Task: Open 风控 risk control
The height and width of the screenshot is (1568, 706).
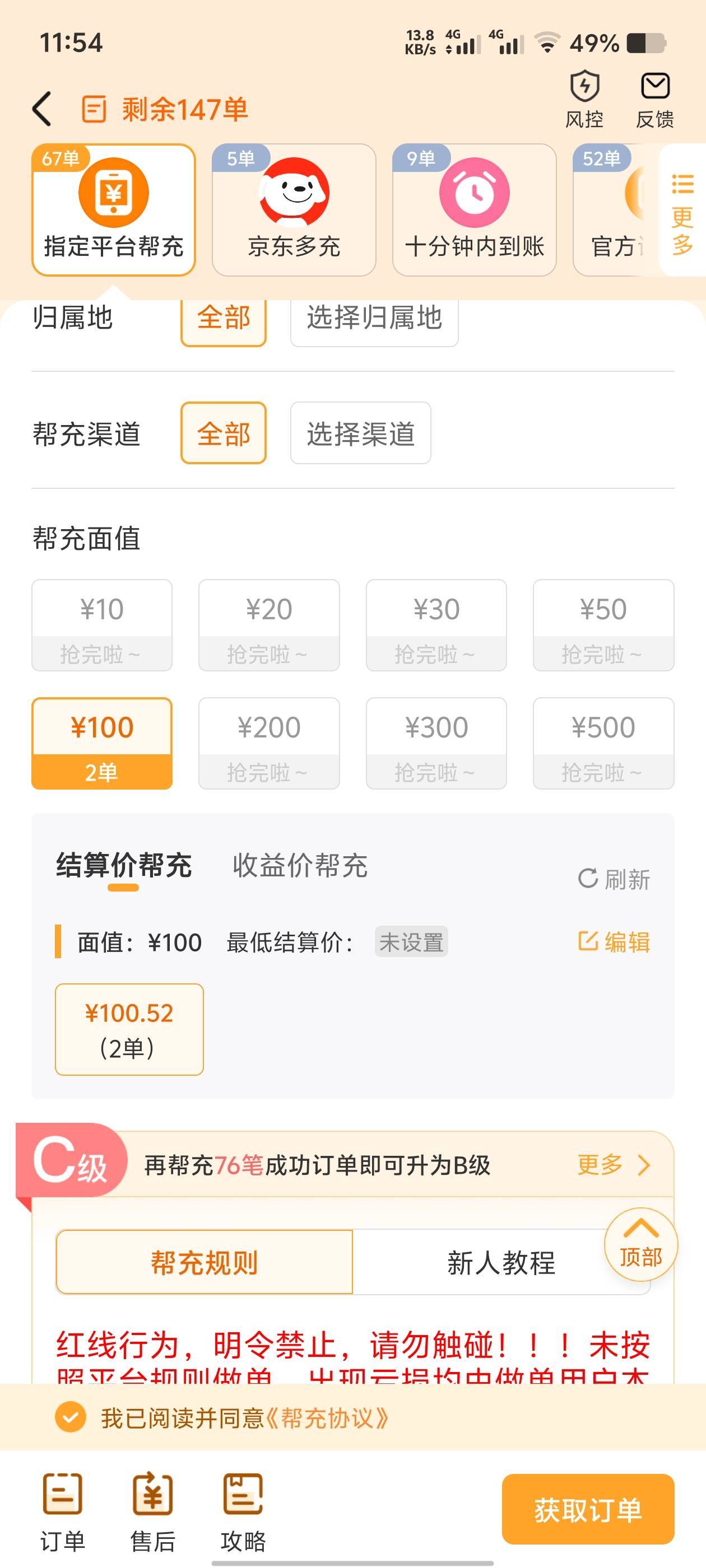Action: (584, 100)
